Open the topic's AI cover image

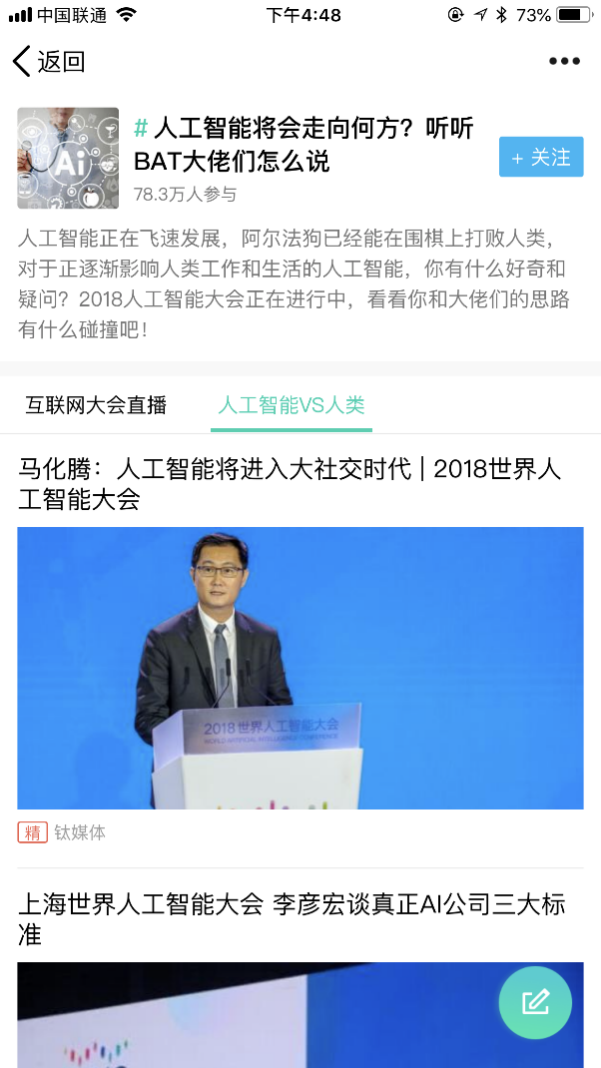68,158
